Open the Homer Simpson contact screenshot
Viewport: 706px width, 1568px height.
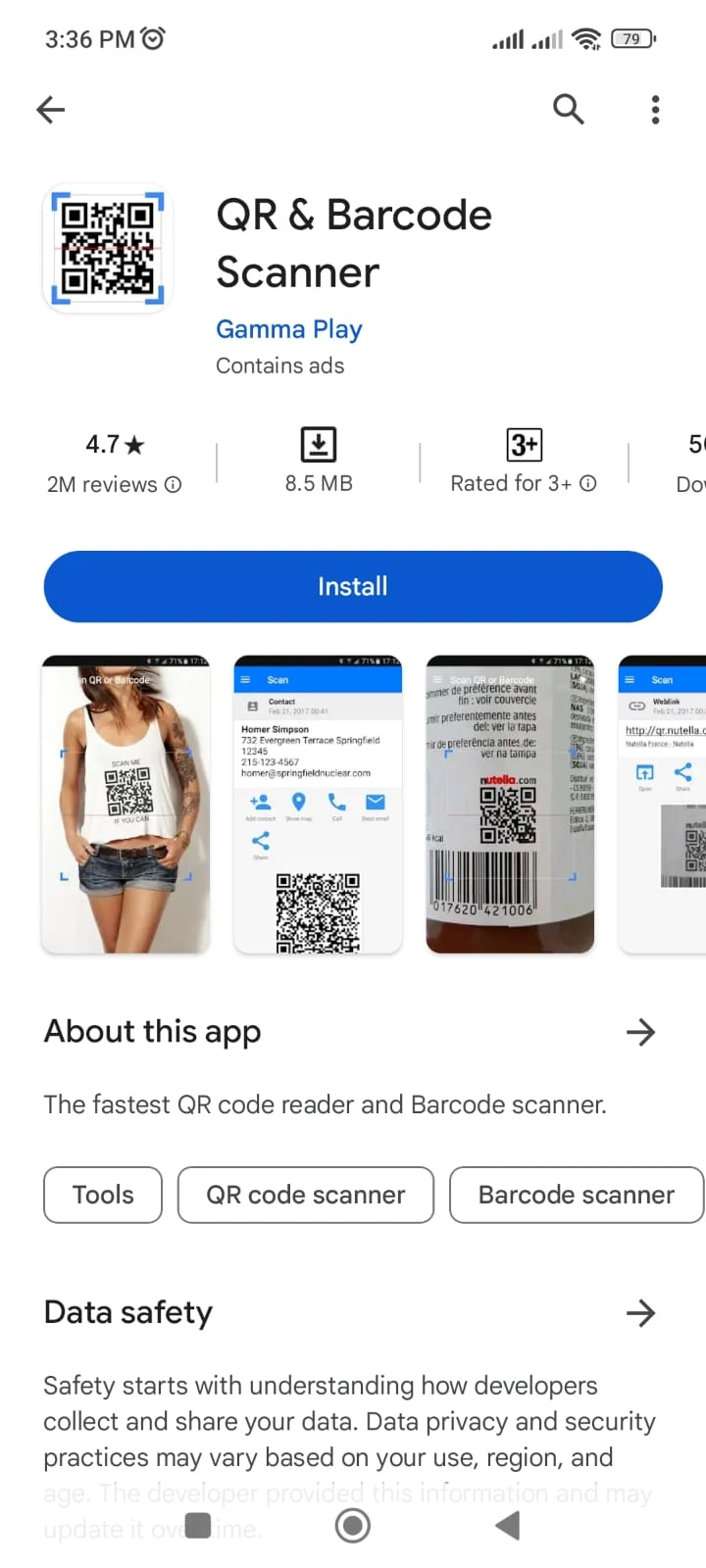pyautogui.click(x=318, y=804)
